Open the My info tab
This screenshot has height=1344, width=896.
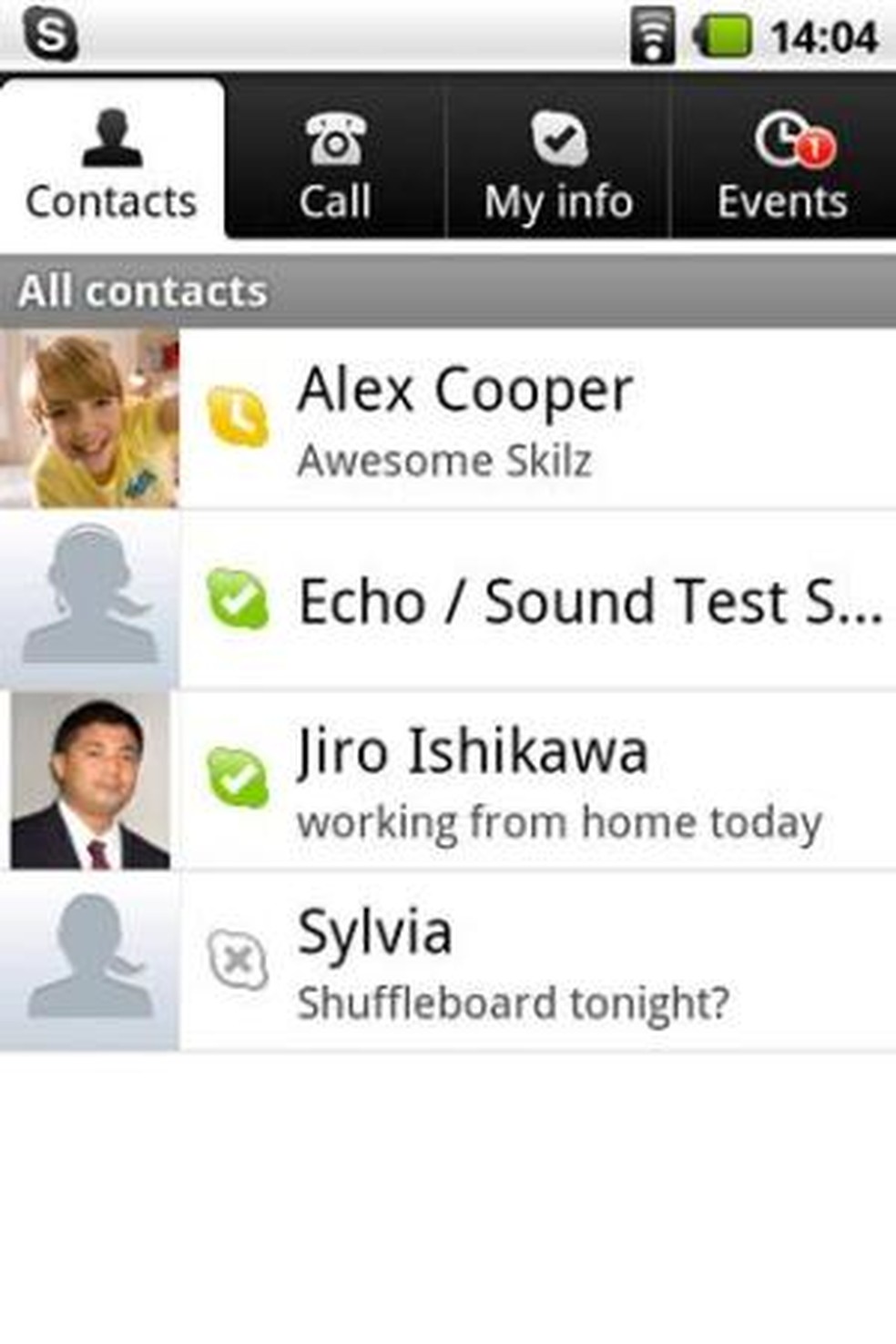558,164
